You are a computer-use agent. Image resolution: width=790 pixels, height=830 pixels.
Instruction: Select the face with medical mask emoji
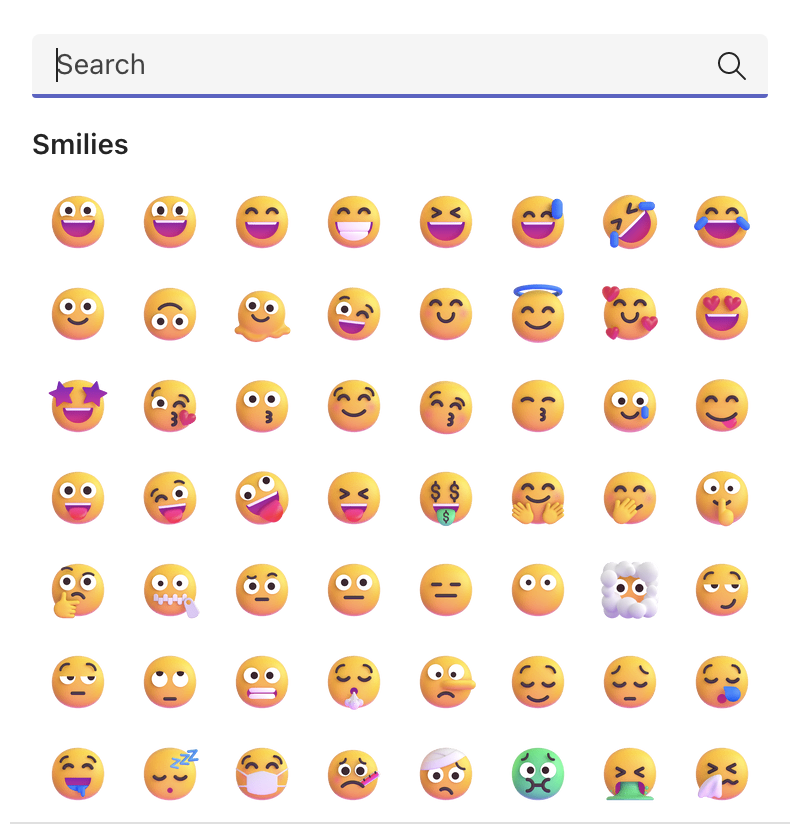coord(262,774)
